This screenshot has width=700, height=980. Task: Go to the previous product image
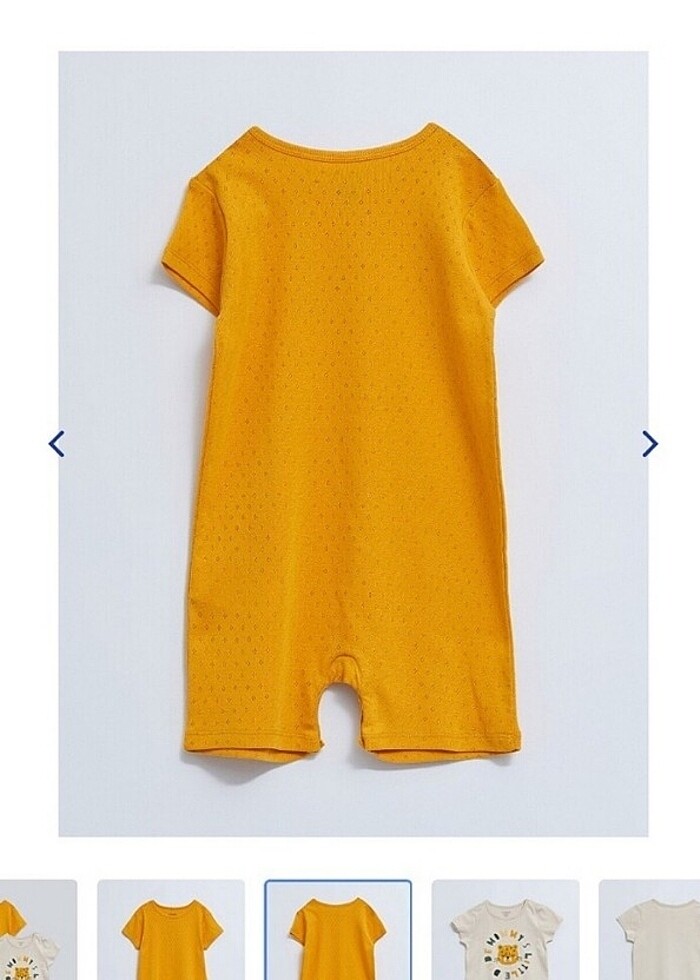coord(57,444)
